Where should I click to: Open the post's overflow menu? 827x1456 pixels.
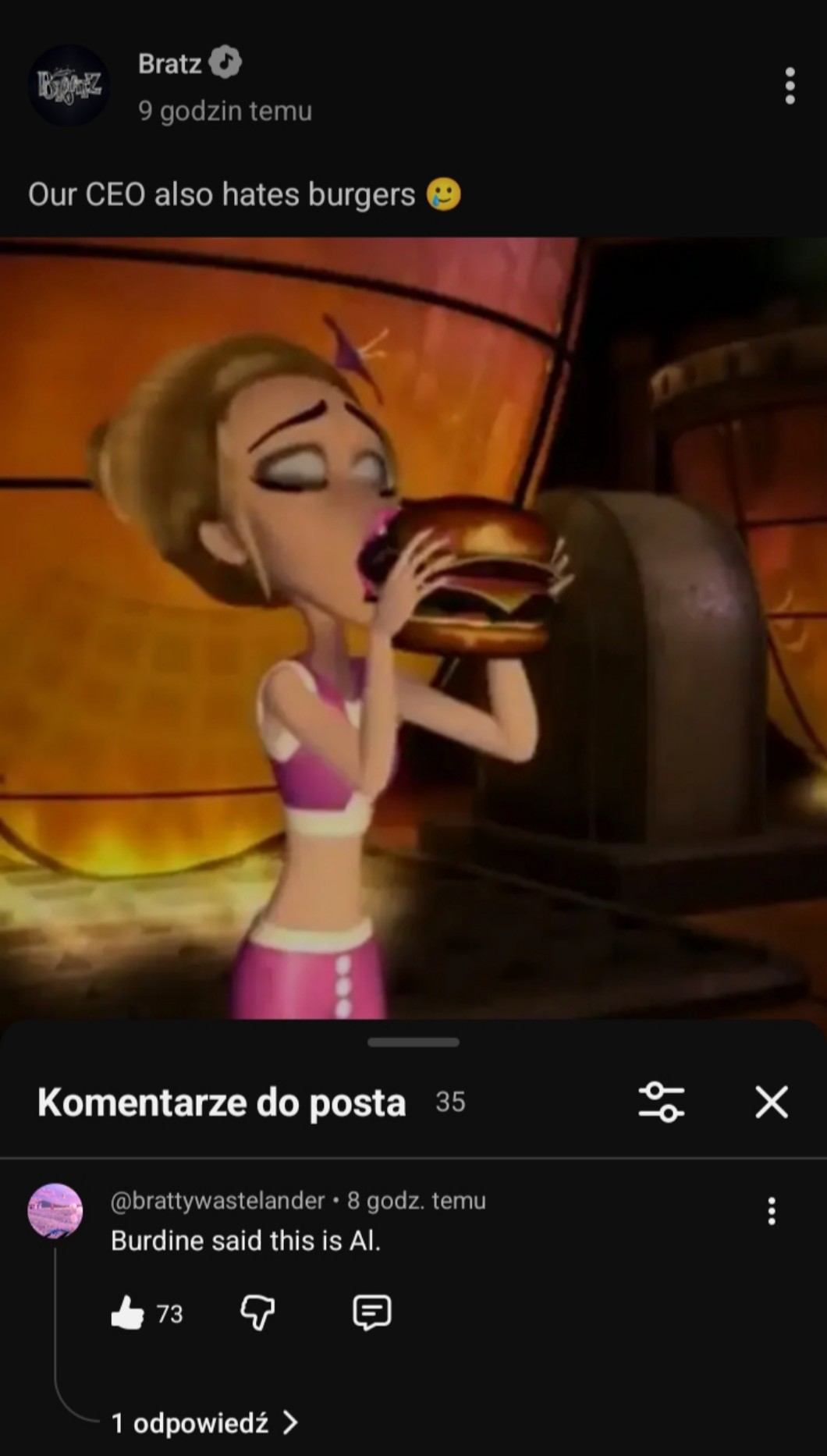click(790, 86)
